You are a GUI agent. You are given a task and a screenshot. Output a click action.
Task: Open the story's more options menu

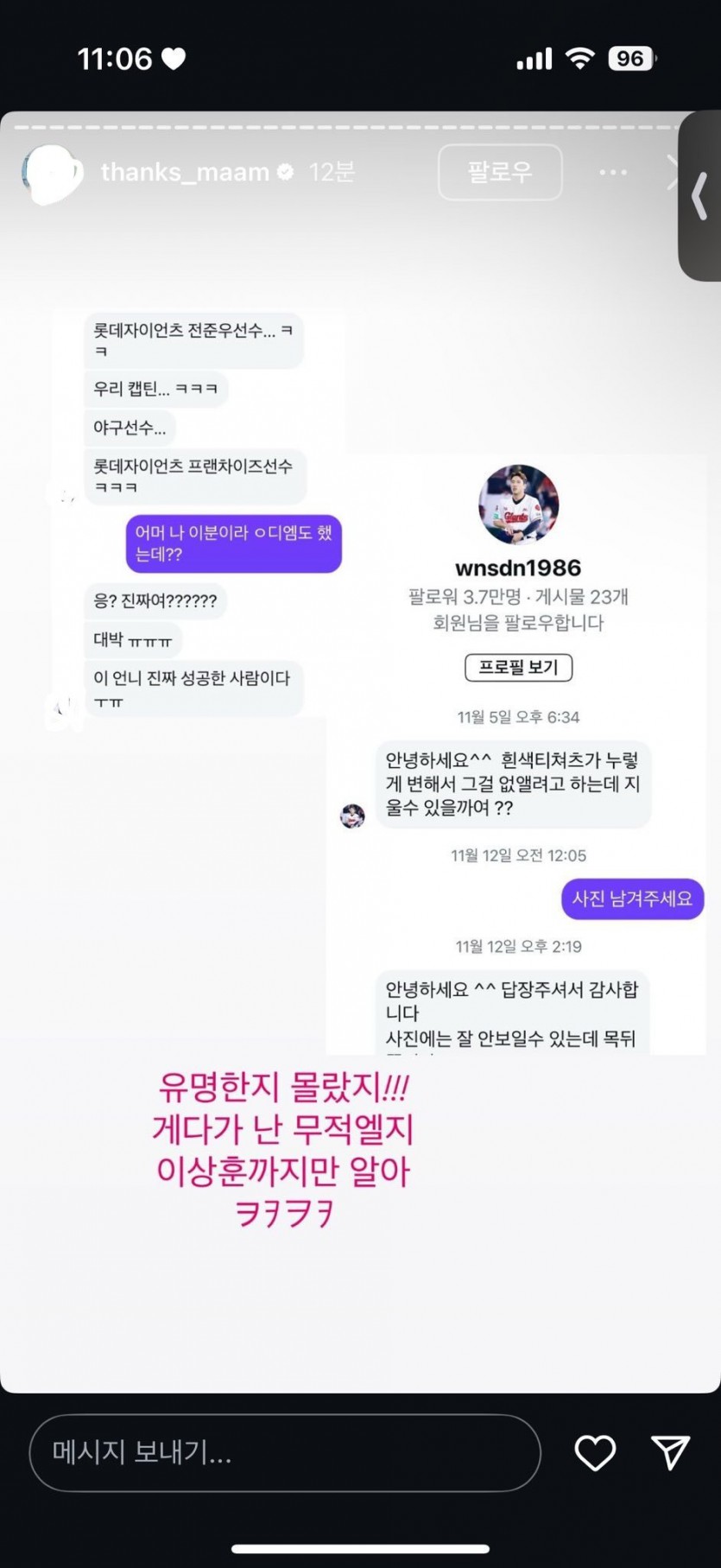tap(613, 173)
